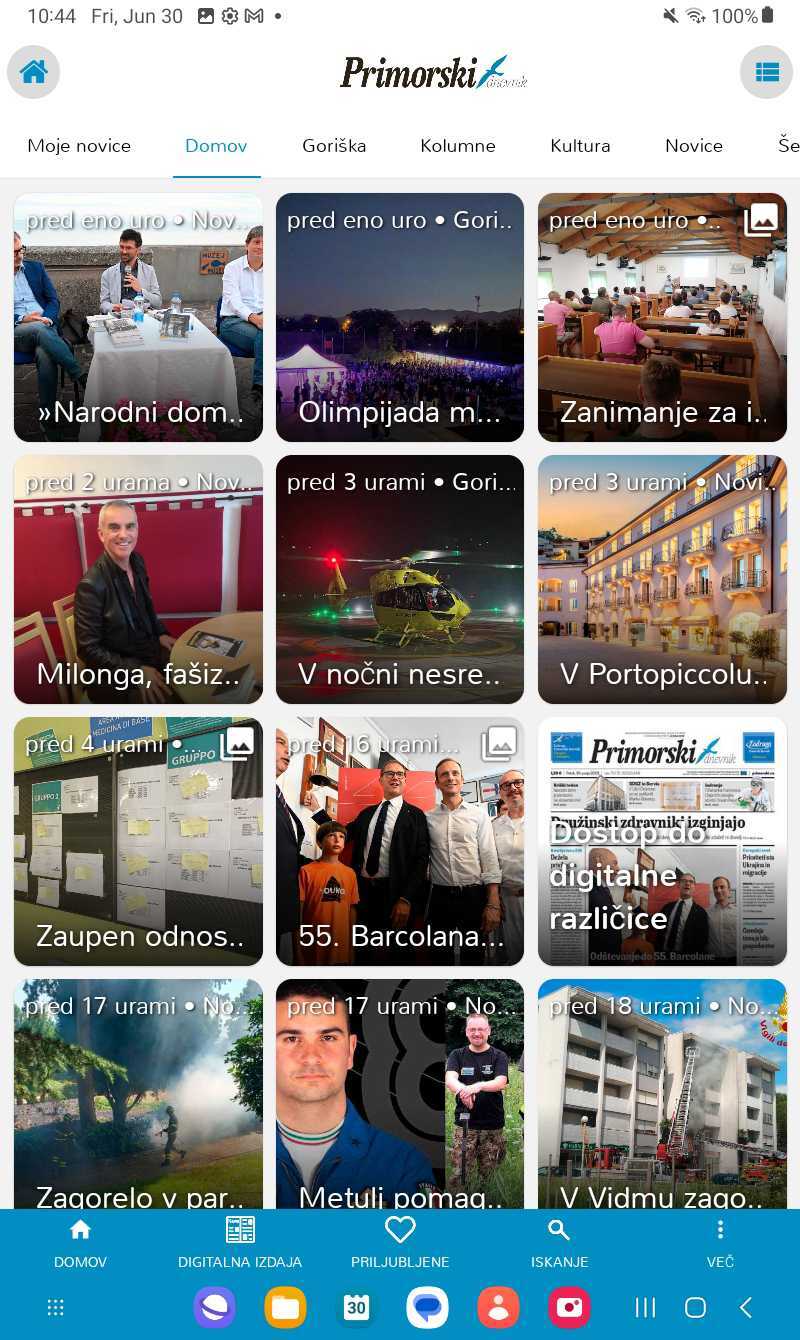This screenshot has width=800, height=1340.
Task: Open the 55. Barcolana... article
Action: [400, 842]
